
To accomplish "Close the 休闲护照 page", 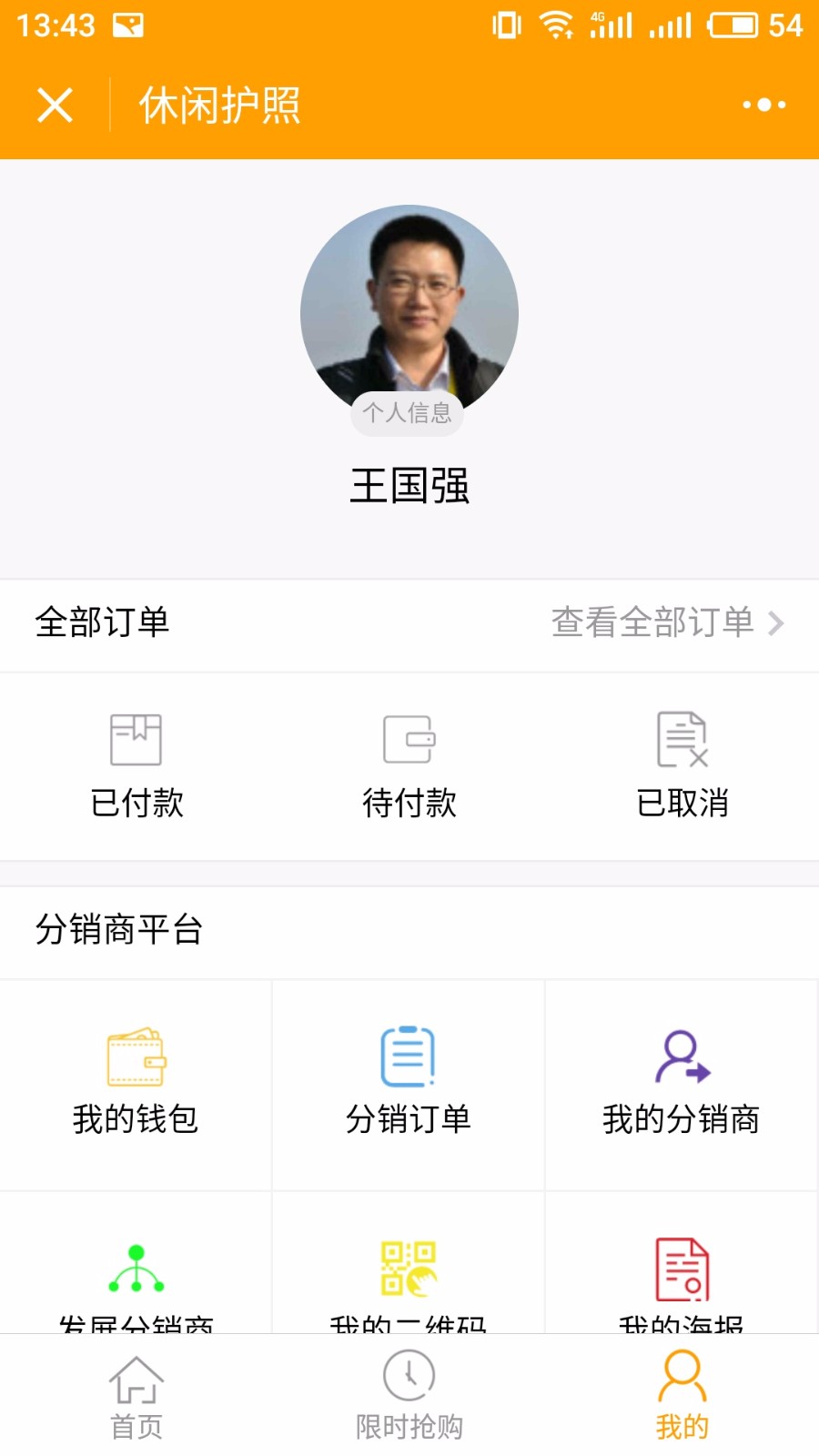I will [55, 105].
